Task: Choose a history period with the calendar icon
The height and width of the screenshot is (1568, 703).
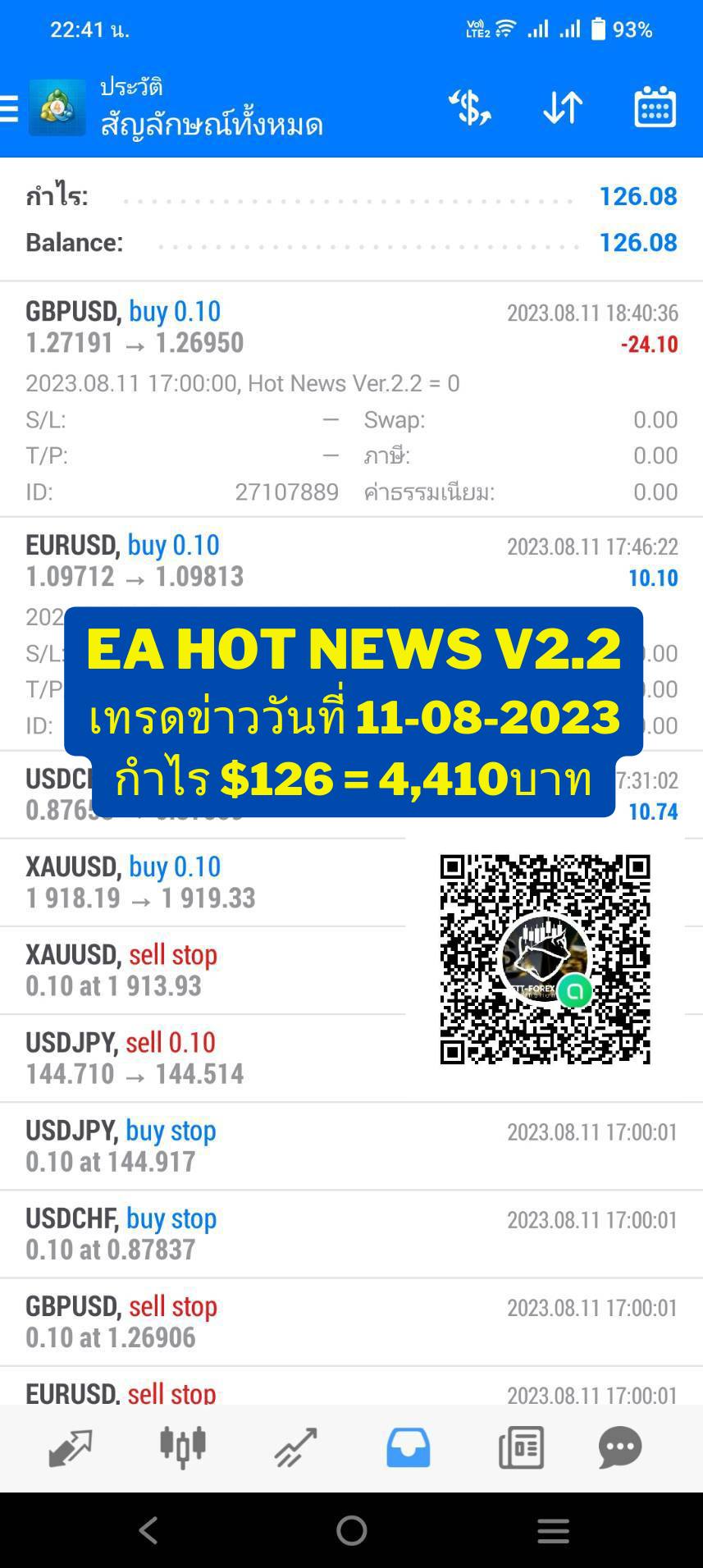Action: click(x=655, y=107)
